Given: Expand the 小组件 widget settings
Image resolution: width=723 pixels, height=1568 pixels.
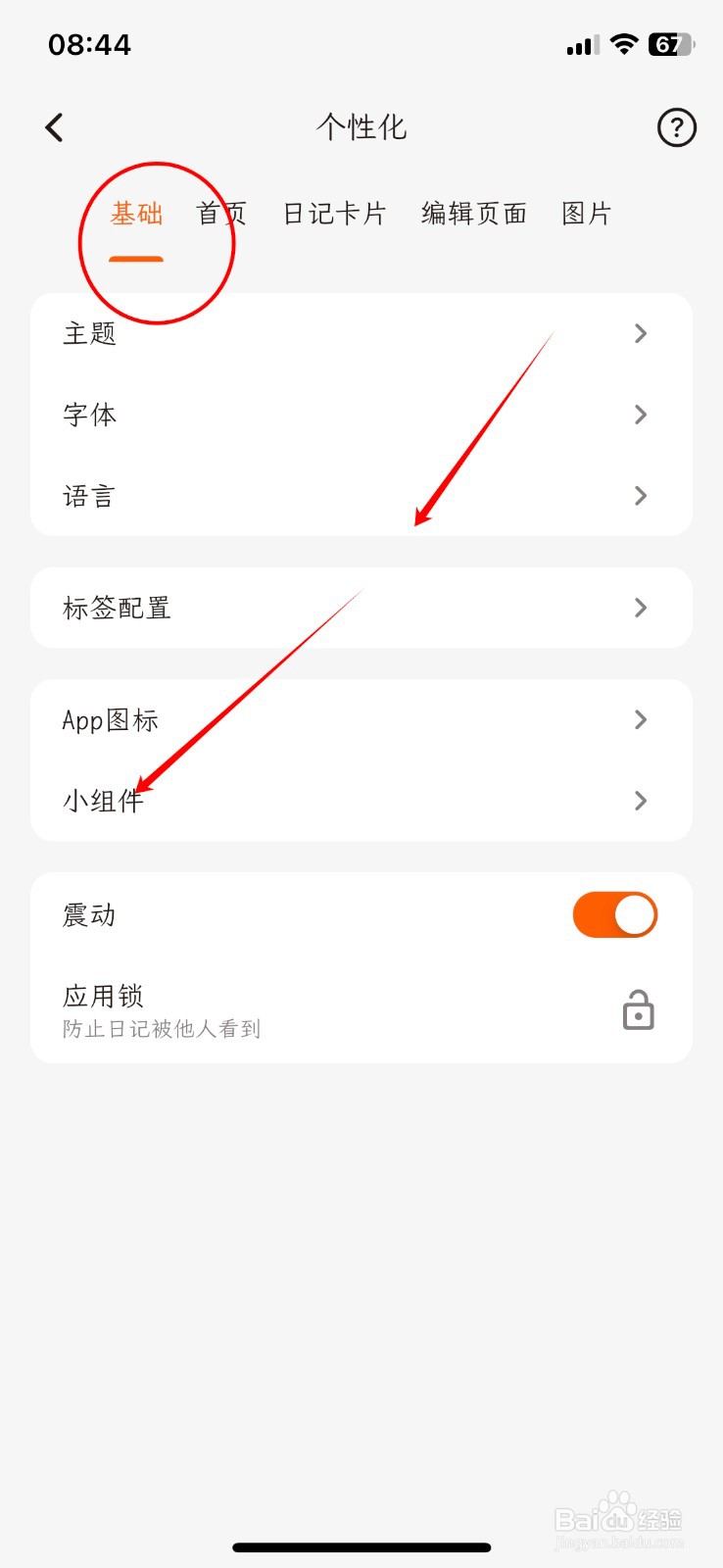Looking at the screenshot, I should coord(641,801).
